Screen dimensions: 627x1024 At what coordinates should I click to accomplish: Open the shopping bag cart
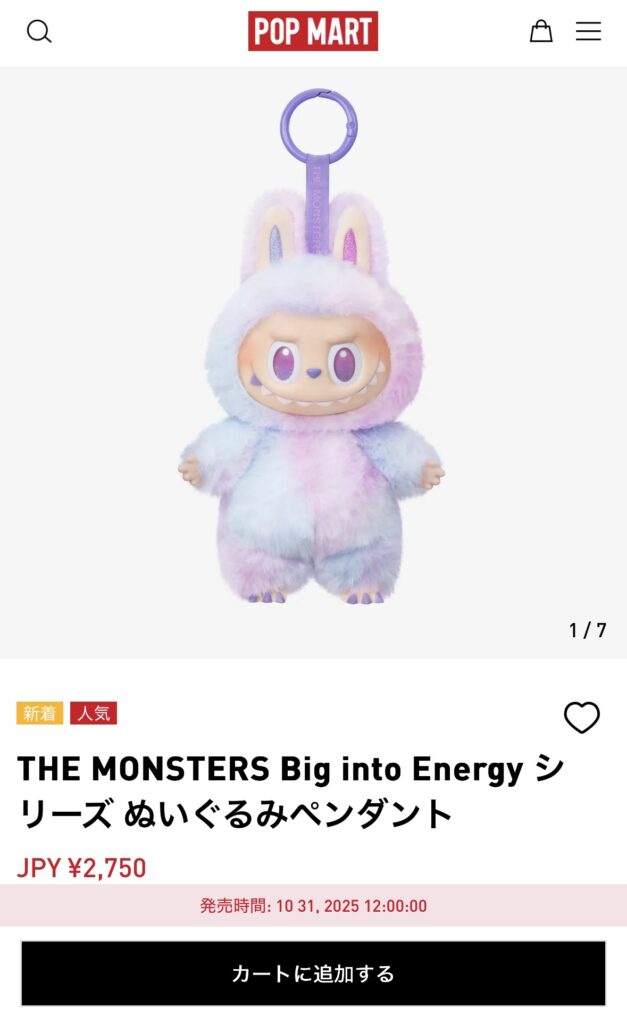coord(541,31)
